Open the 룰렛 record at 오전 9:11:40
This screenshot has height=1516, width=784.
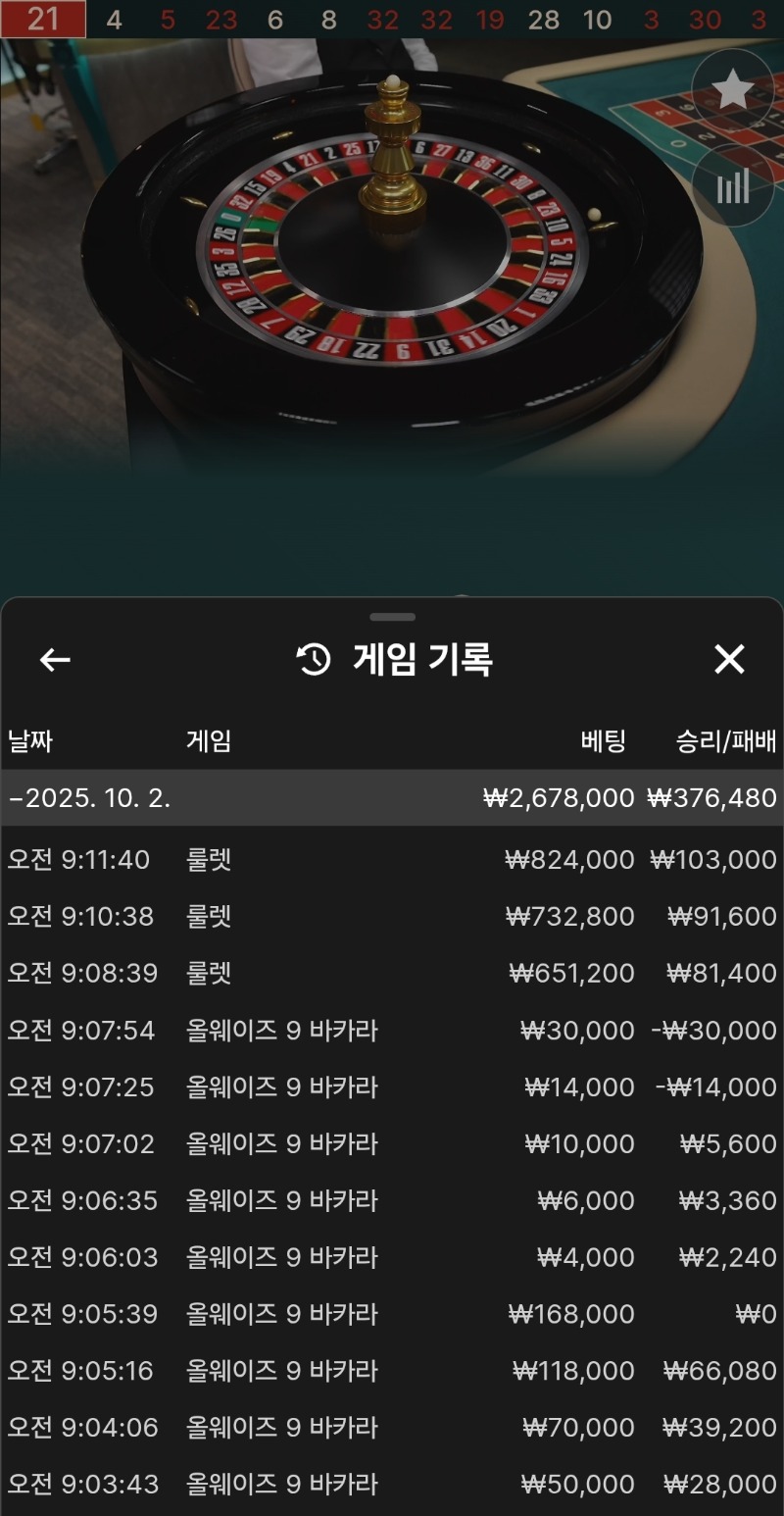[x=392, y=860]
